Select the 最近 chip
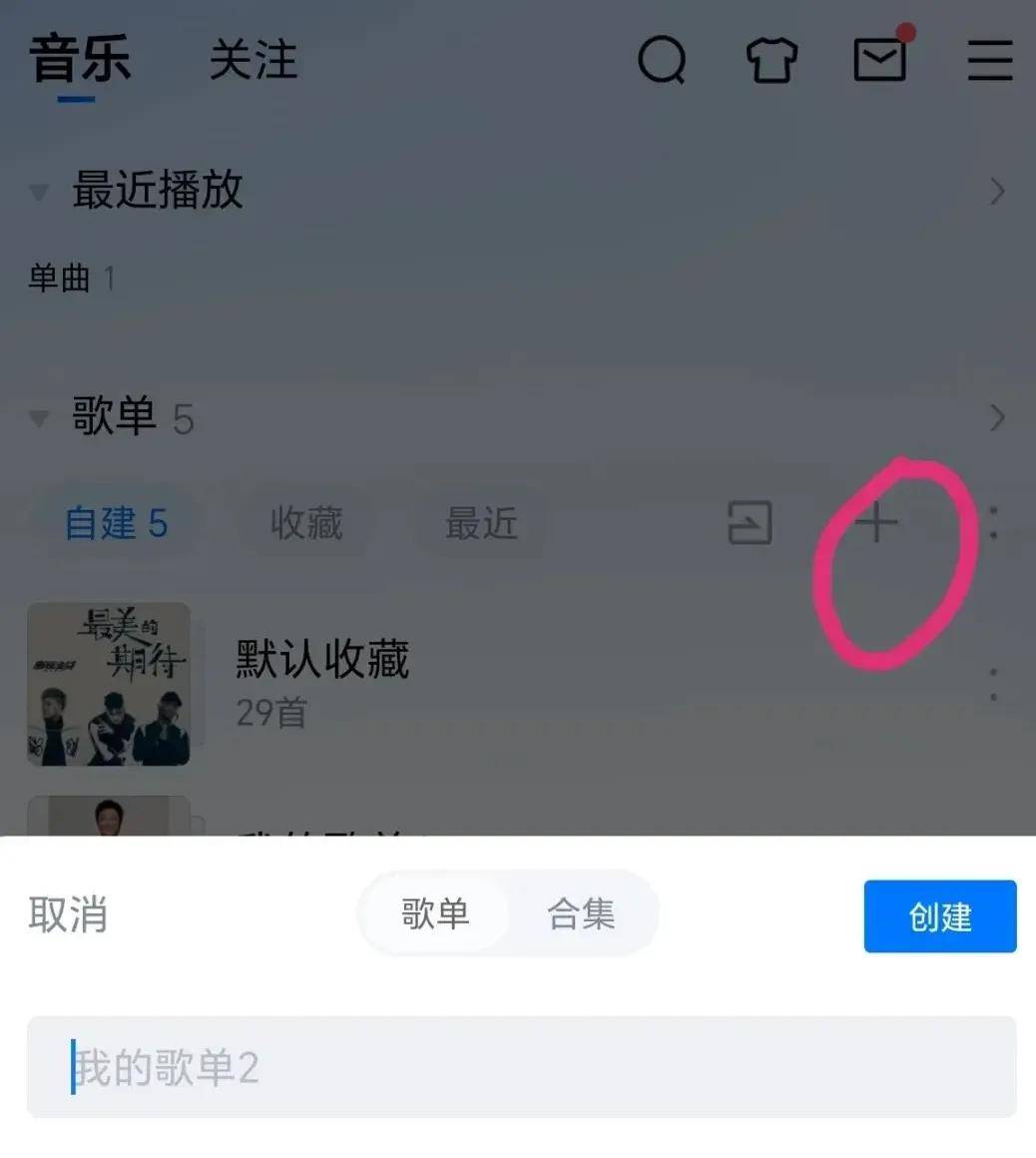Screen dimensions: 1036x1158 pyautogui.click(x=481, y=523)
